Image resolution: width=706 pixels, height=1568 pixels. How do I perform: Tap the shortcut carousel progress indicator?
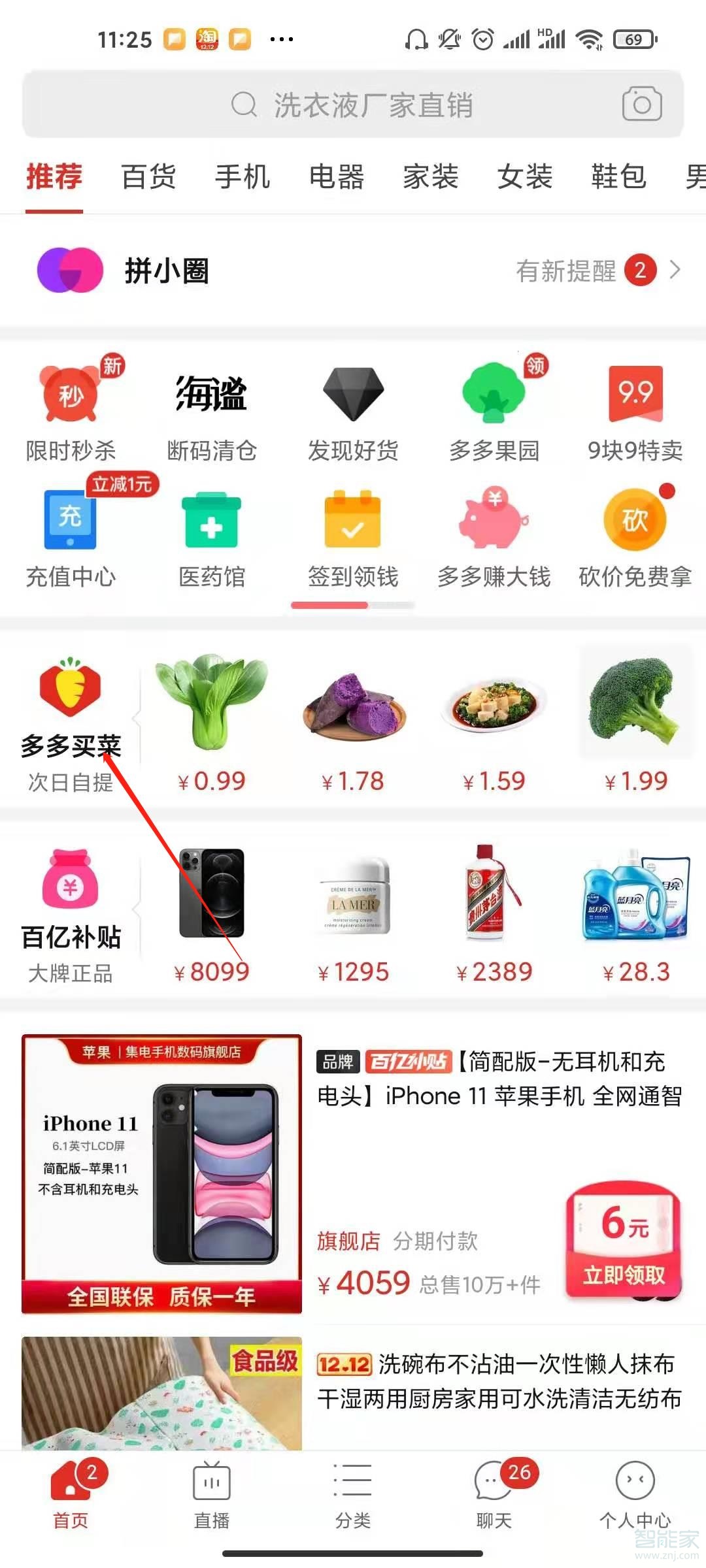[353, 606]
